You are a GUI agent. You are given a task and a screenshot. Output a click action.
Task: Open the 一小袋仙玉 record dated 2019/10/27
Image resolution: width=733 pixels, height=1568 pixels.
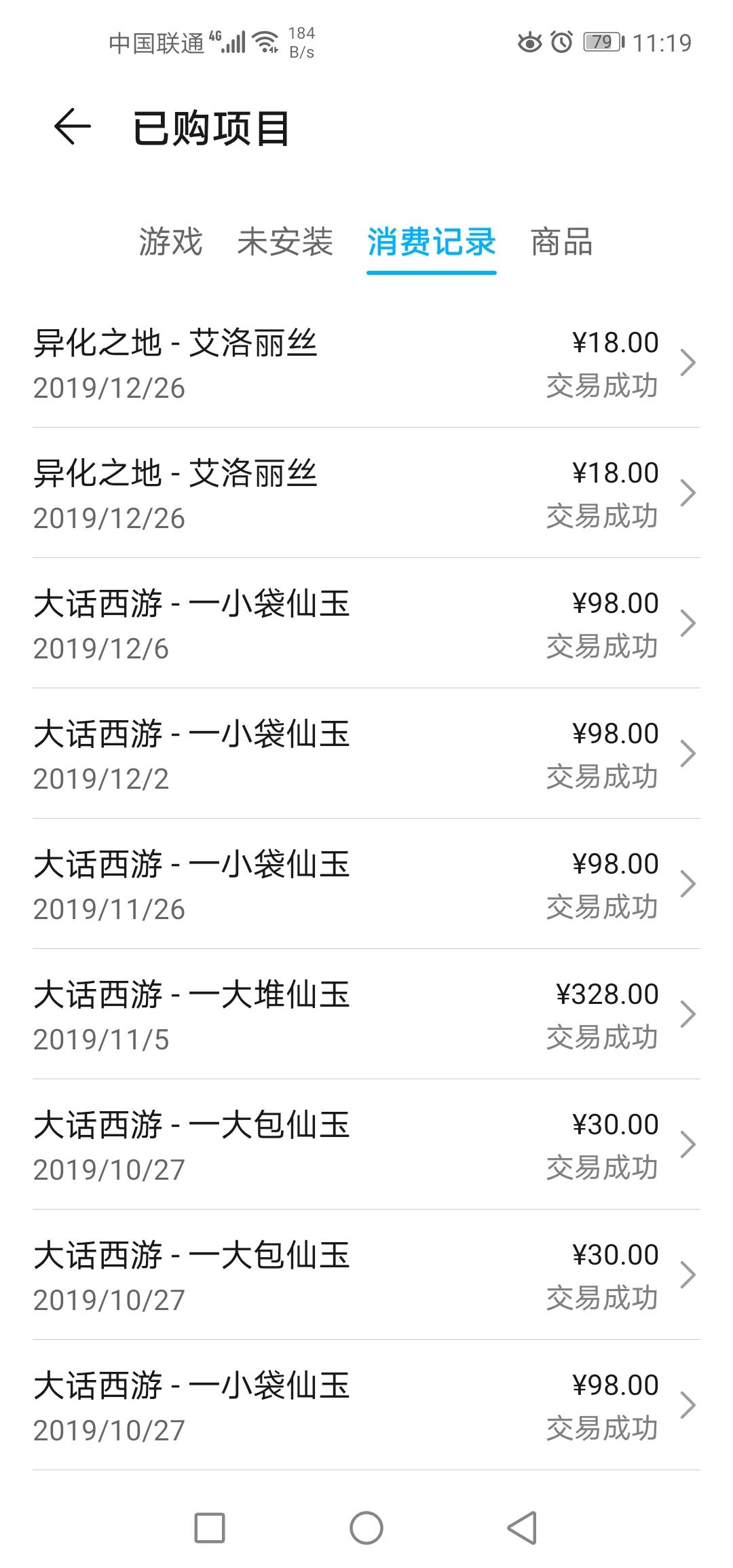click(x=366, y=1405)
